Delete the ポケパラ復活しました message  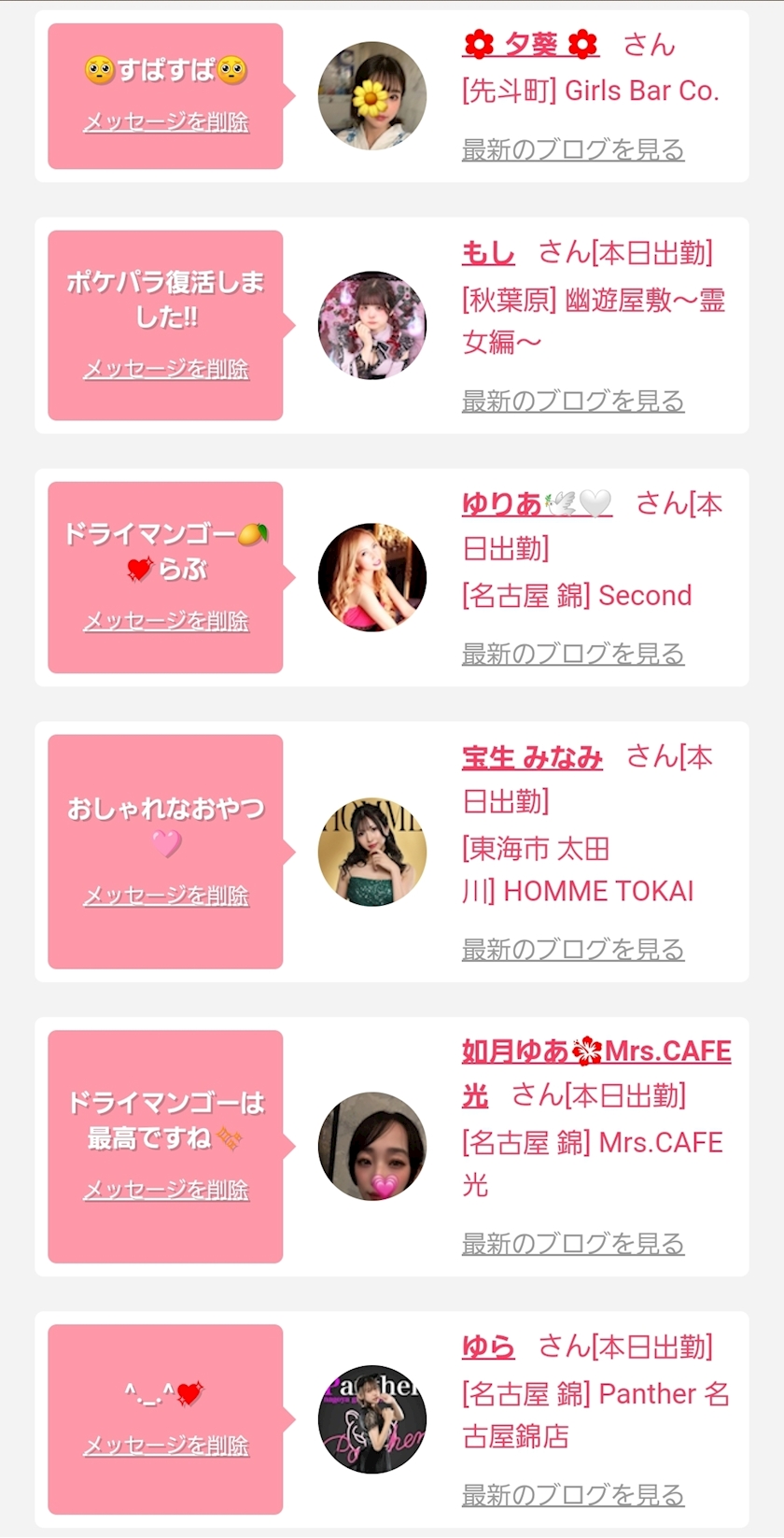(166, 369)
